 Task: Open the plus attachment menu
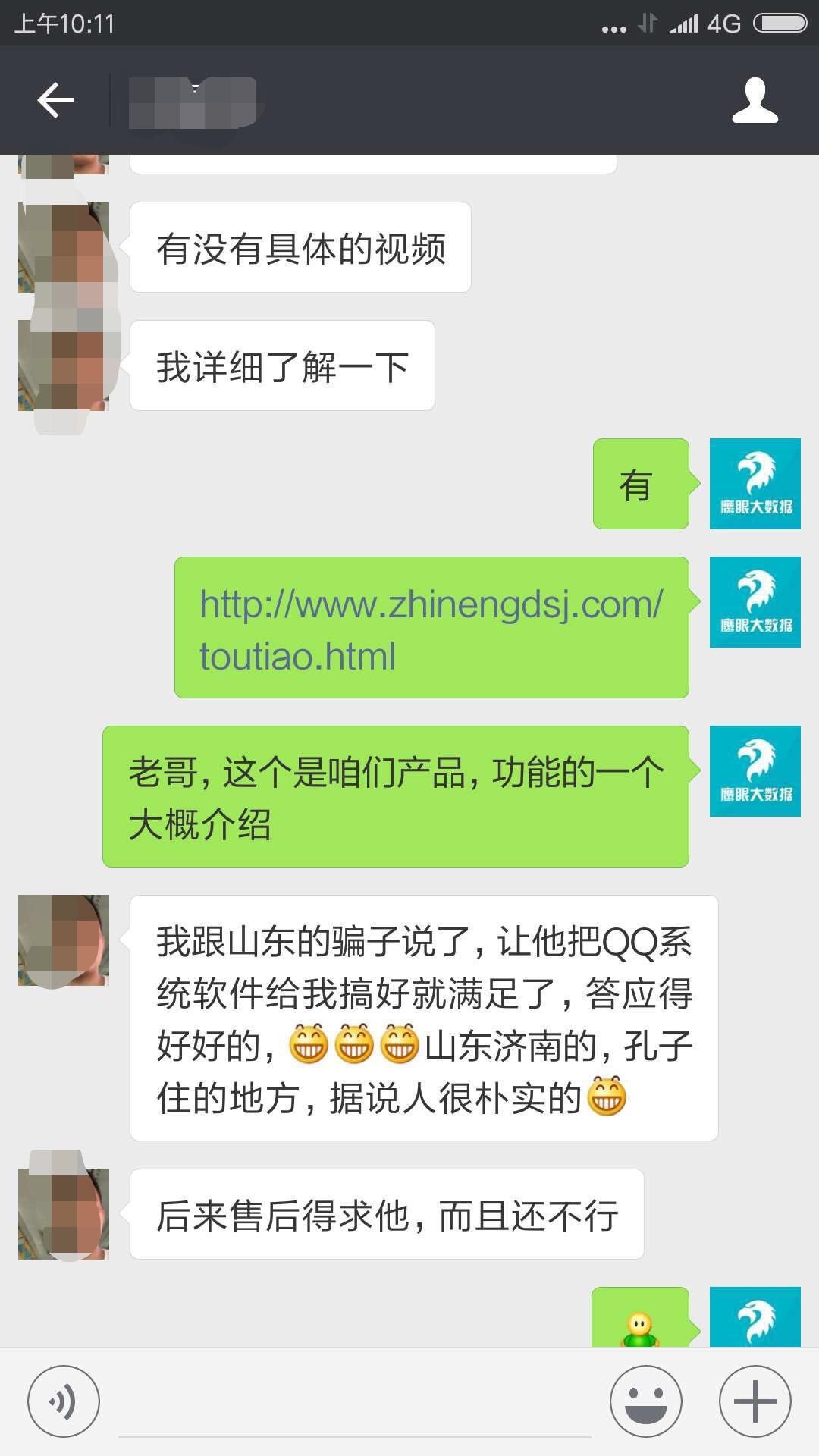[755, 1401]
